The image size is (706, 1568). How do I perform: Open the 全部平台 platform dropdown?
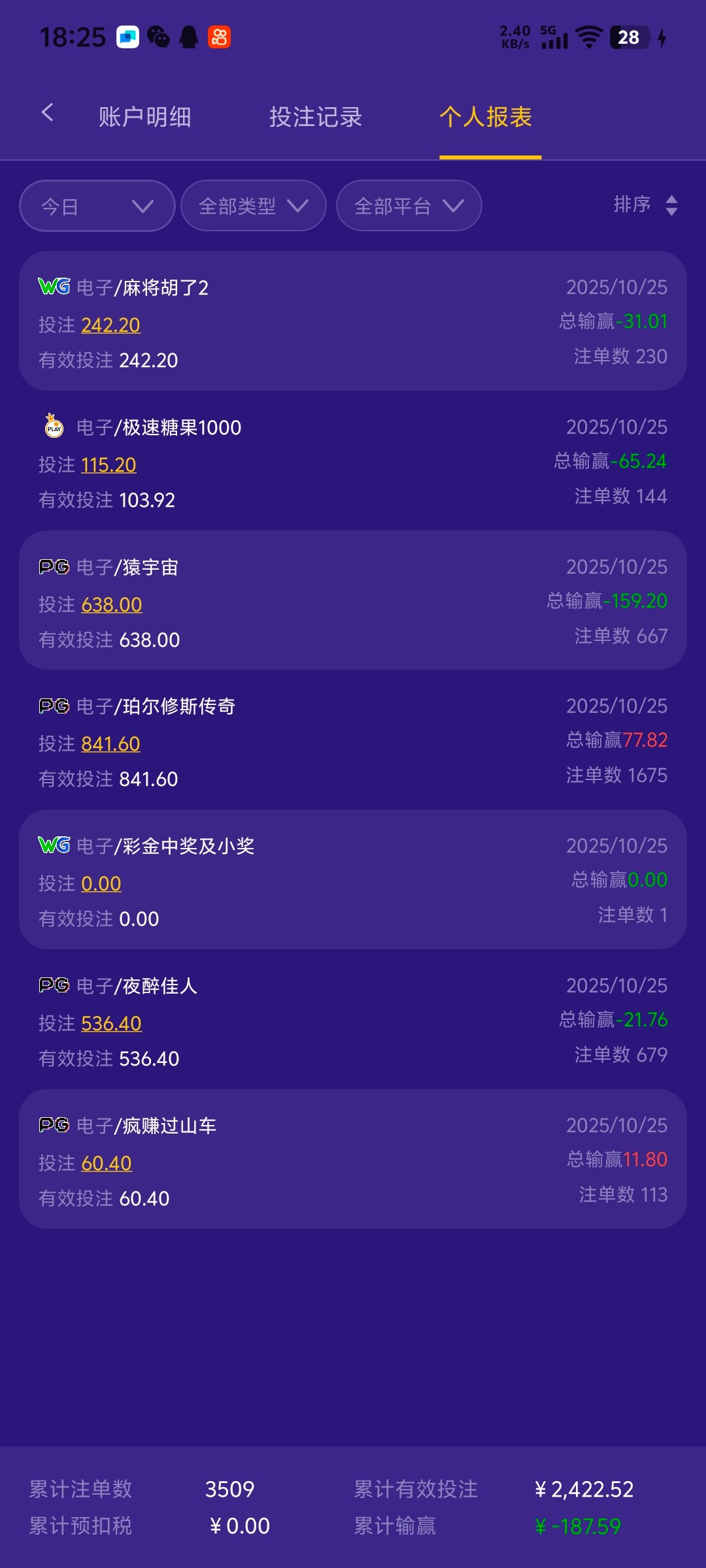tap(407, 205)
